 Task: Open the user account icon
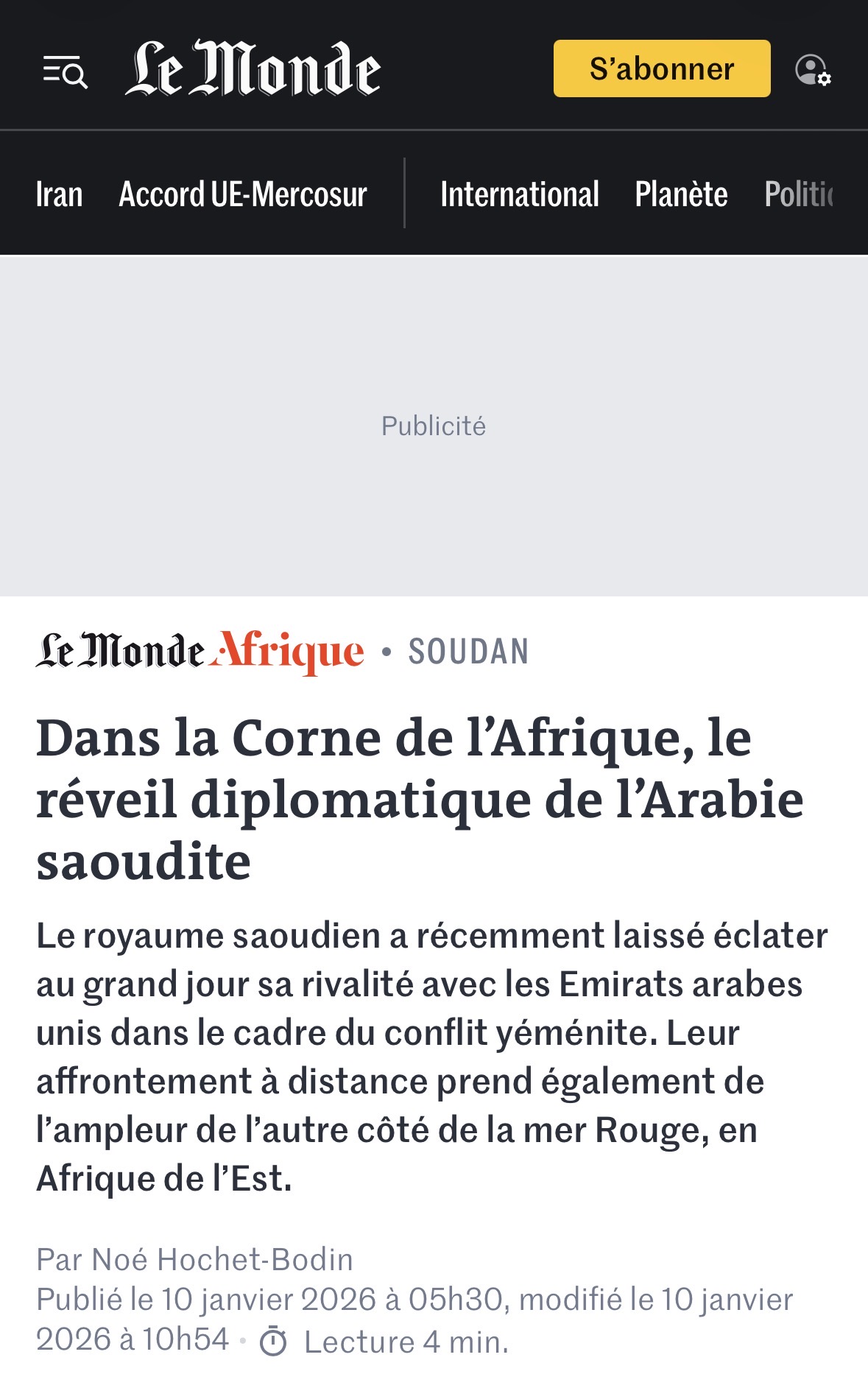tap(813, 71)
